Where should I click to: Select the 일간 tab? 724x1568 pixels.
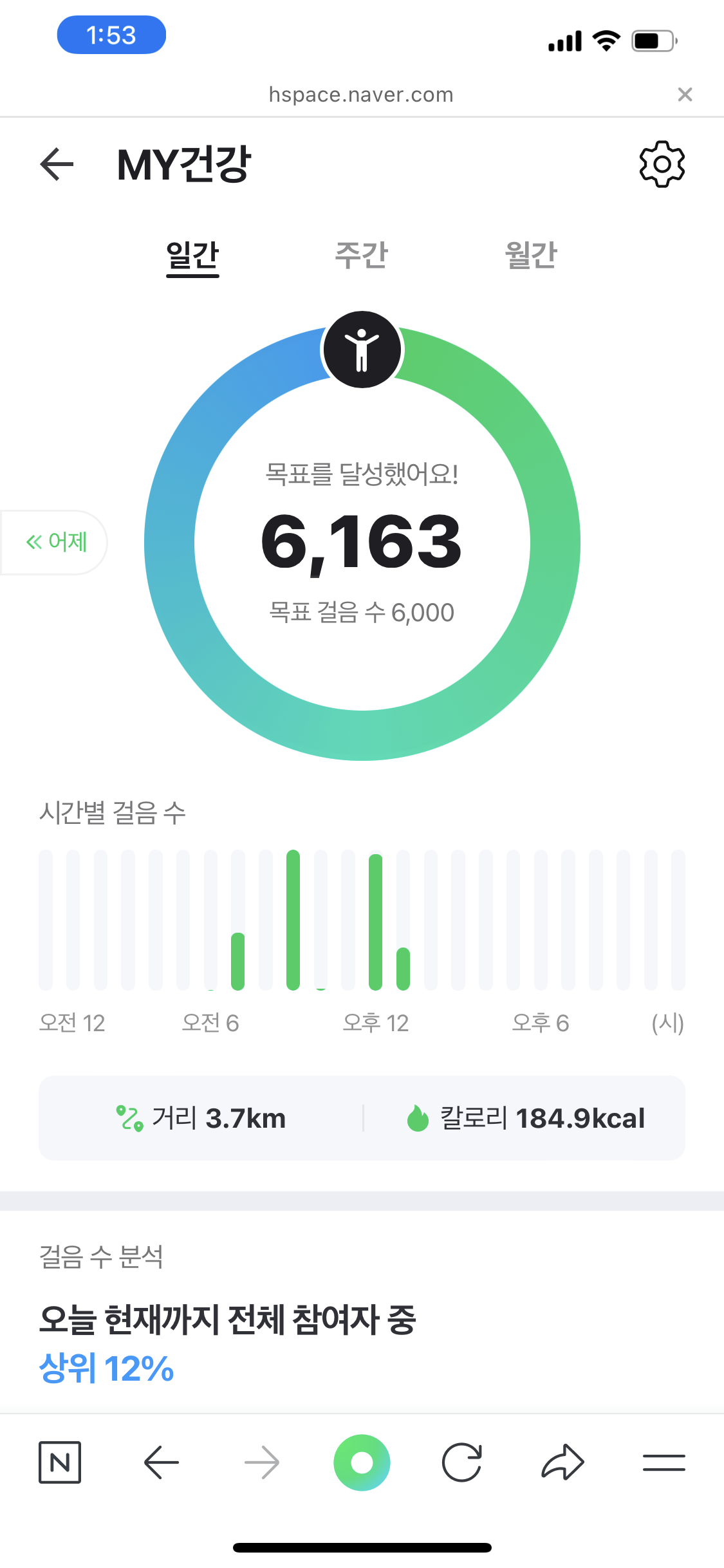click(192, 256)
